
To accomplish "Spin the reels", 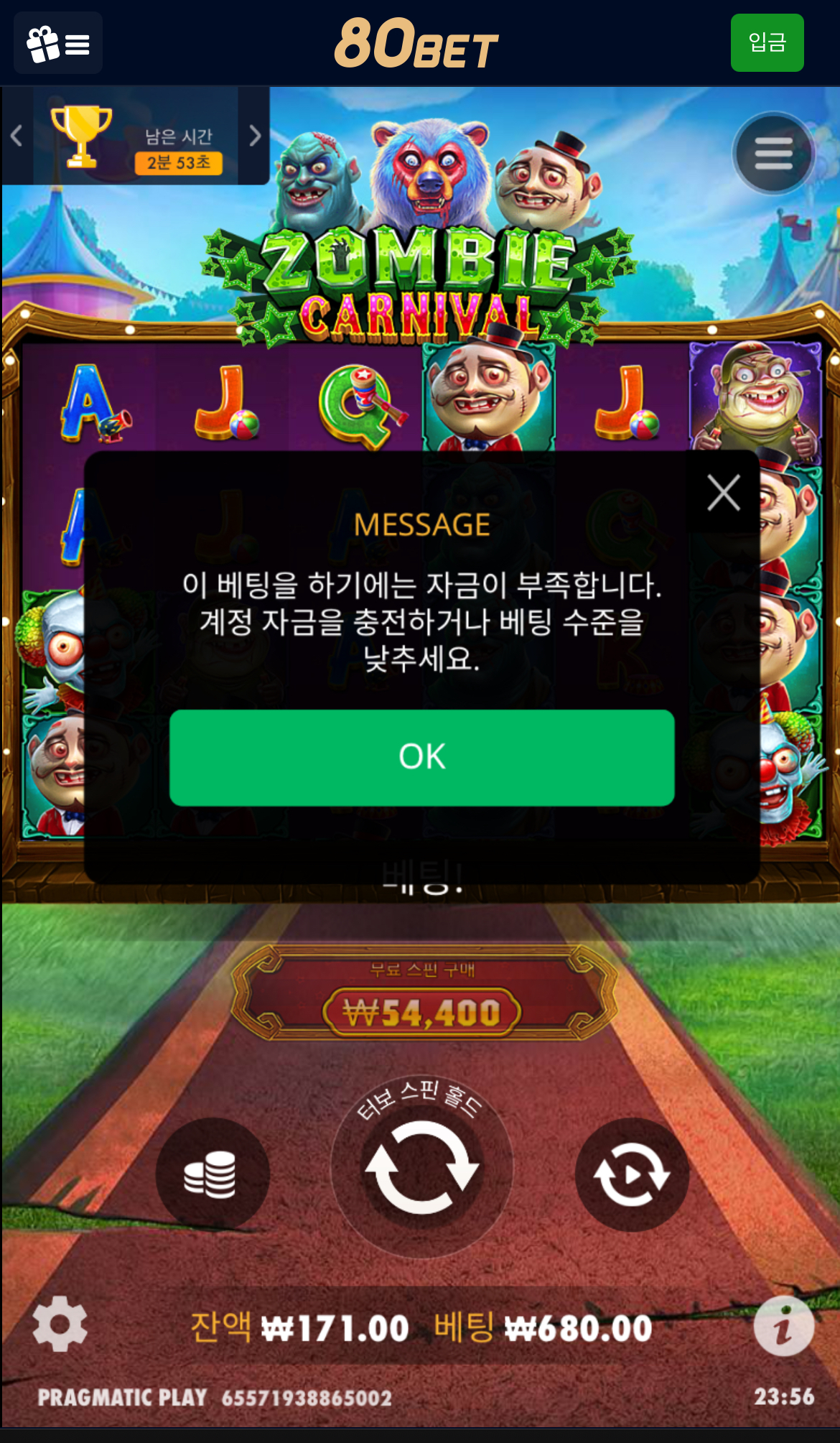I will click(421, 1167).
